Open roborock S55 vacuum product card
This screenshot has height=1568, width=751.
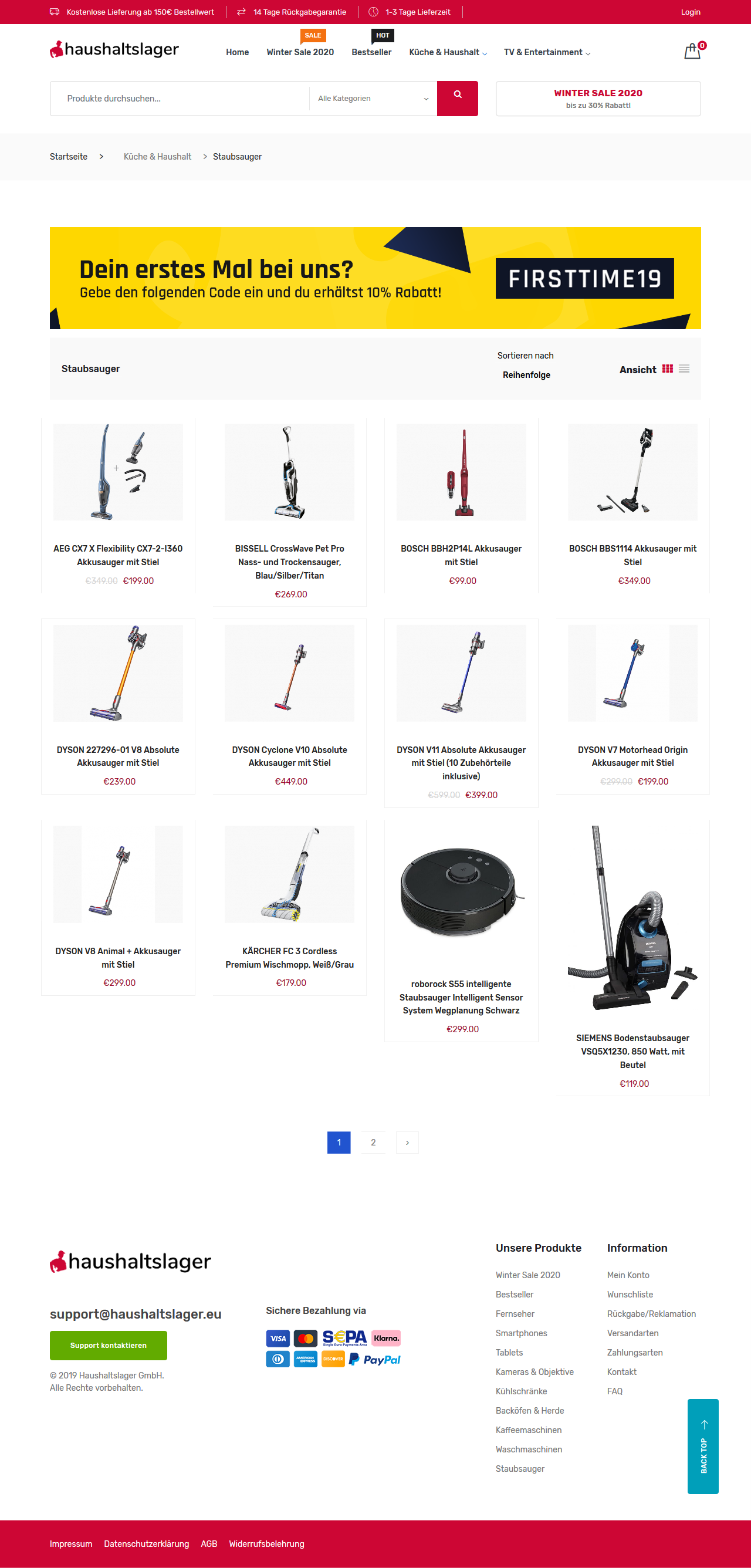pos(461,931)
